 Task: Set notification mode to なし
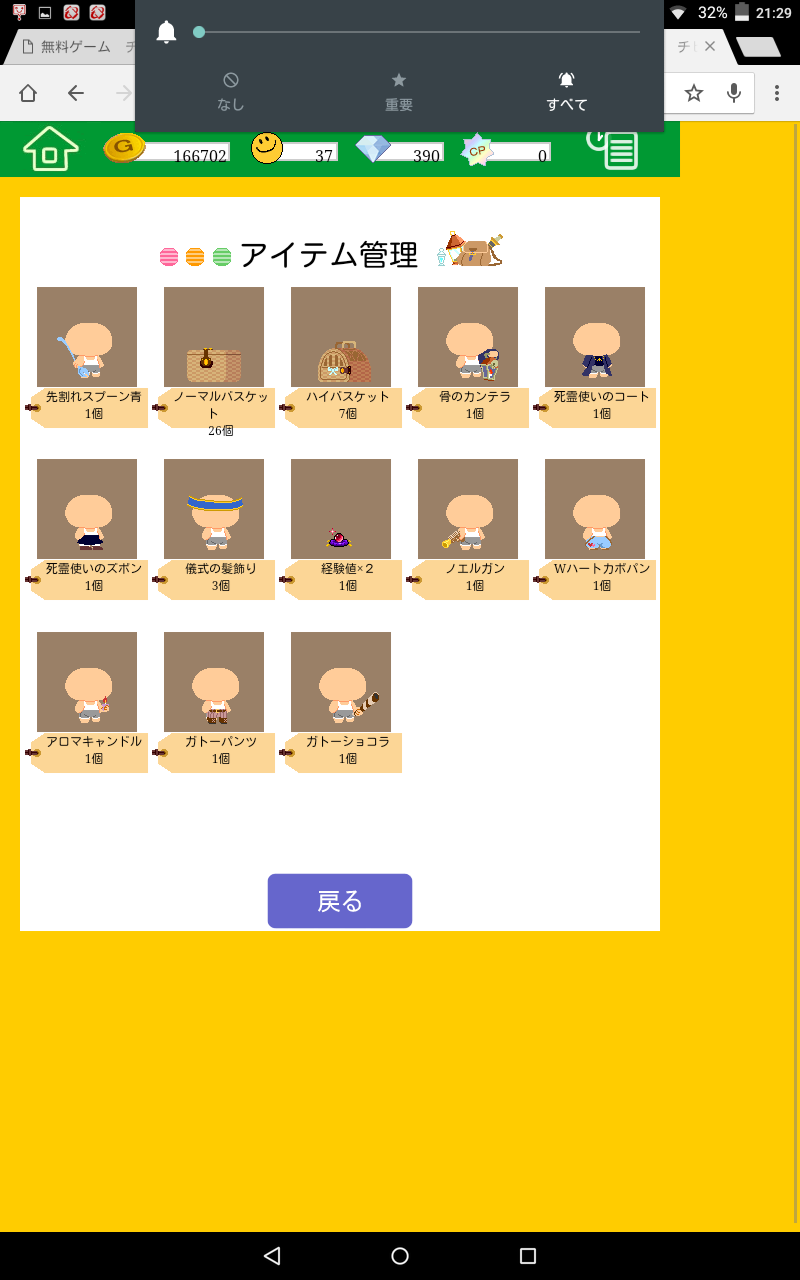coord(231,91)
